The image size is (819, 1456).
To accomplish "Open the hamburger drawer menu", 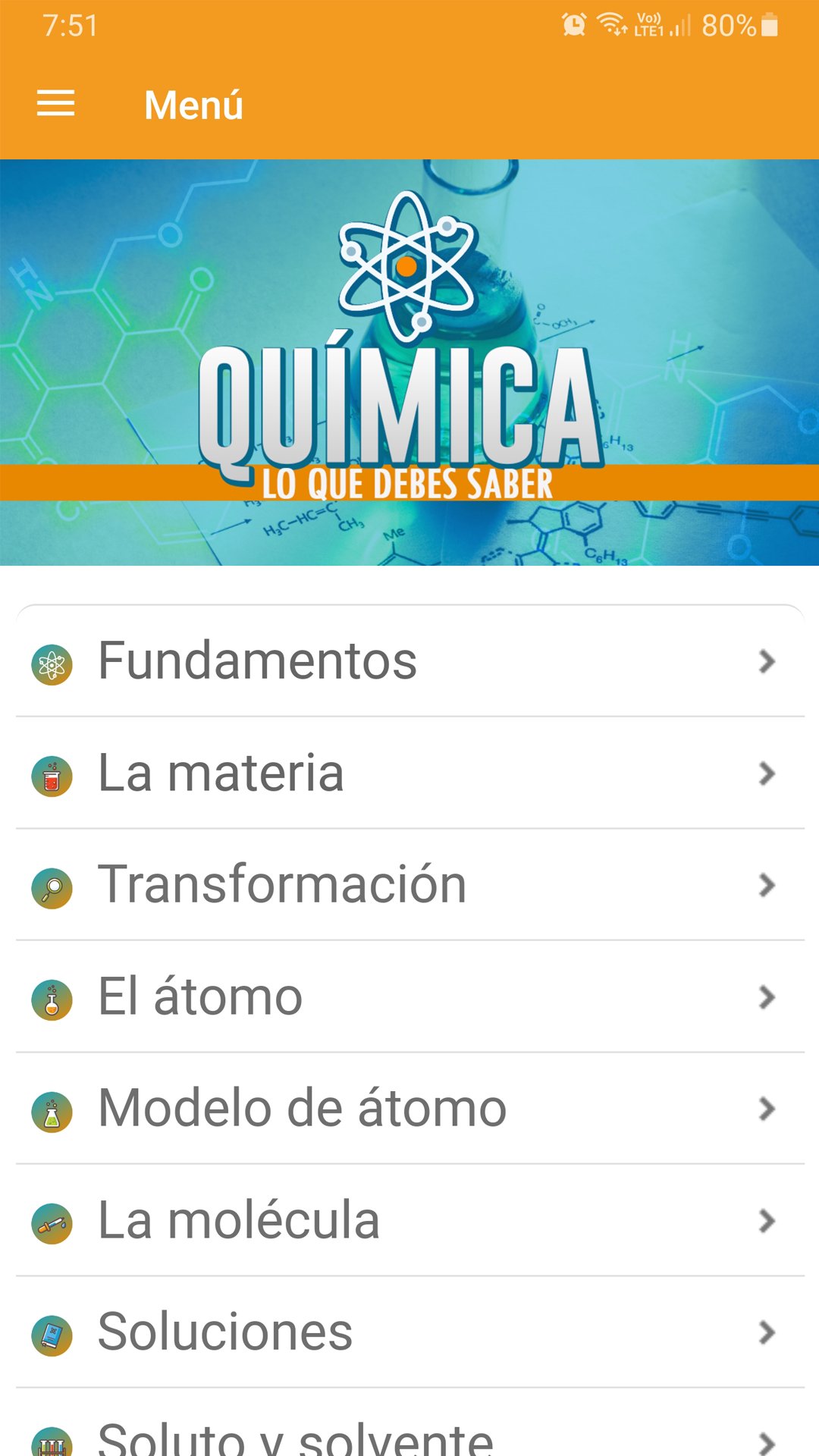I will pos(55,104).
